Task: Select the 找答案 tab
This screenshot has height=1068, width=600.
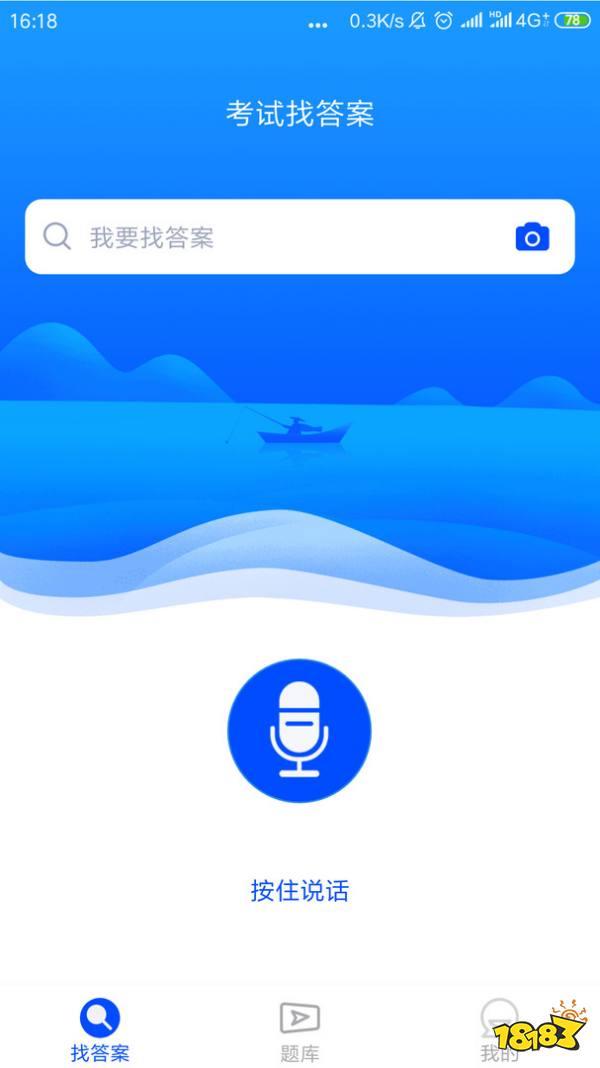Action: click(100, 1030)
